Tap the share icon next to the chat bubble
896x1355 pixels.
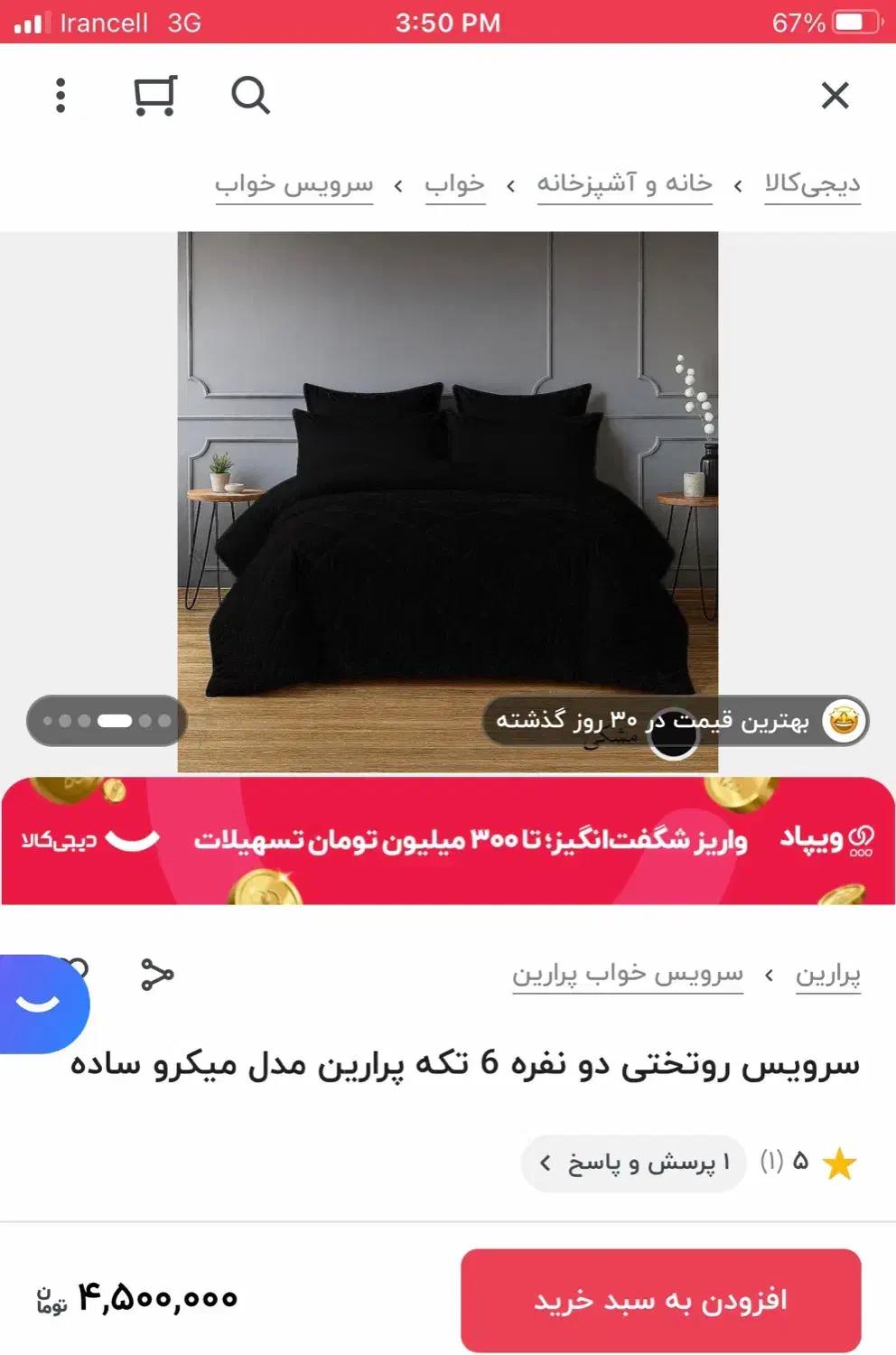coord(158,976)
